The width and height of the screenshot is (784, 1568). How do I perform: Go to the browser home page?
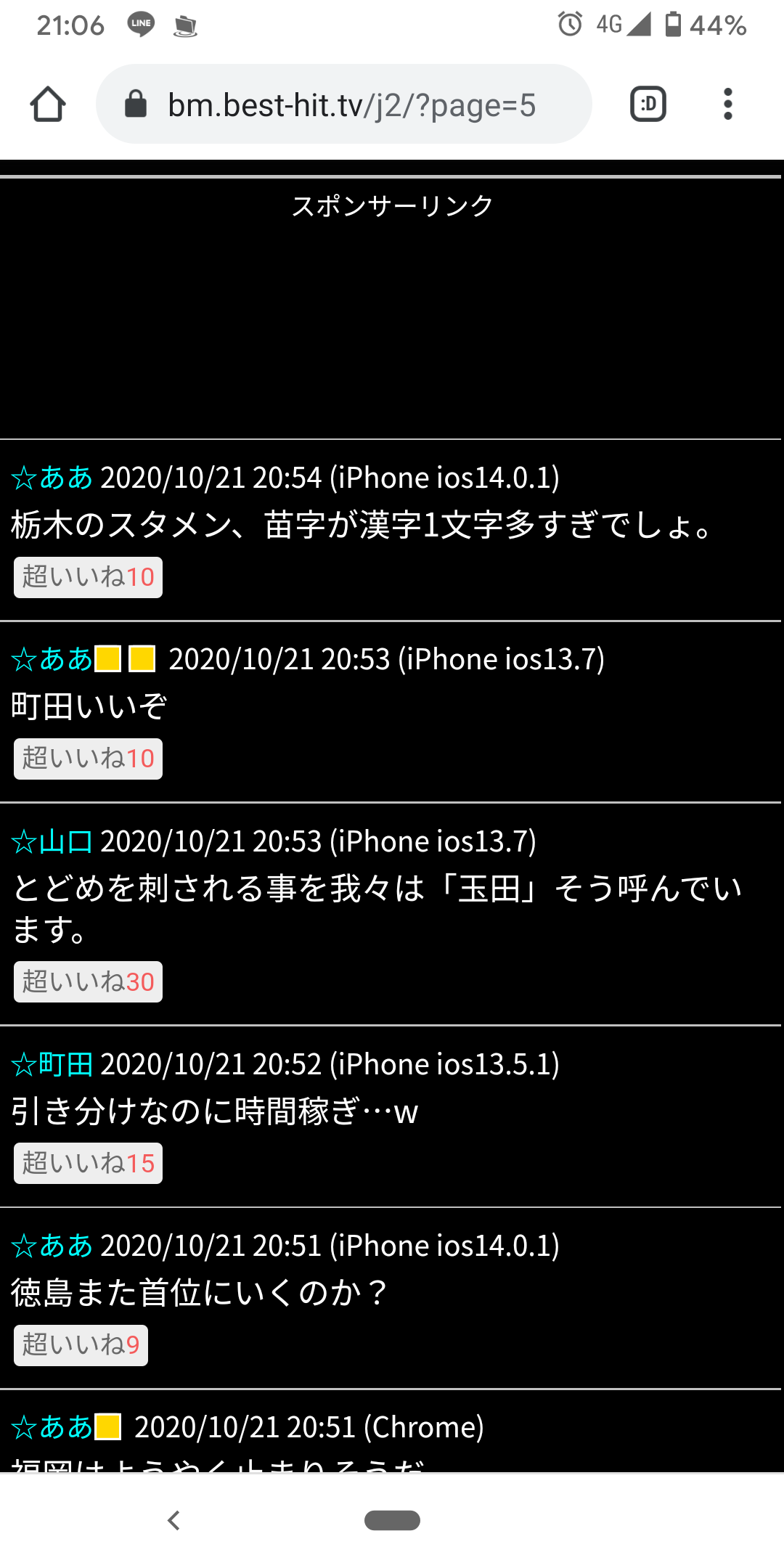(48, 104)
